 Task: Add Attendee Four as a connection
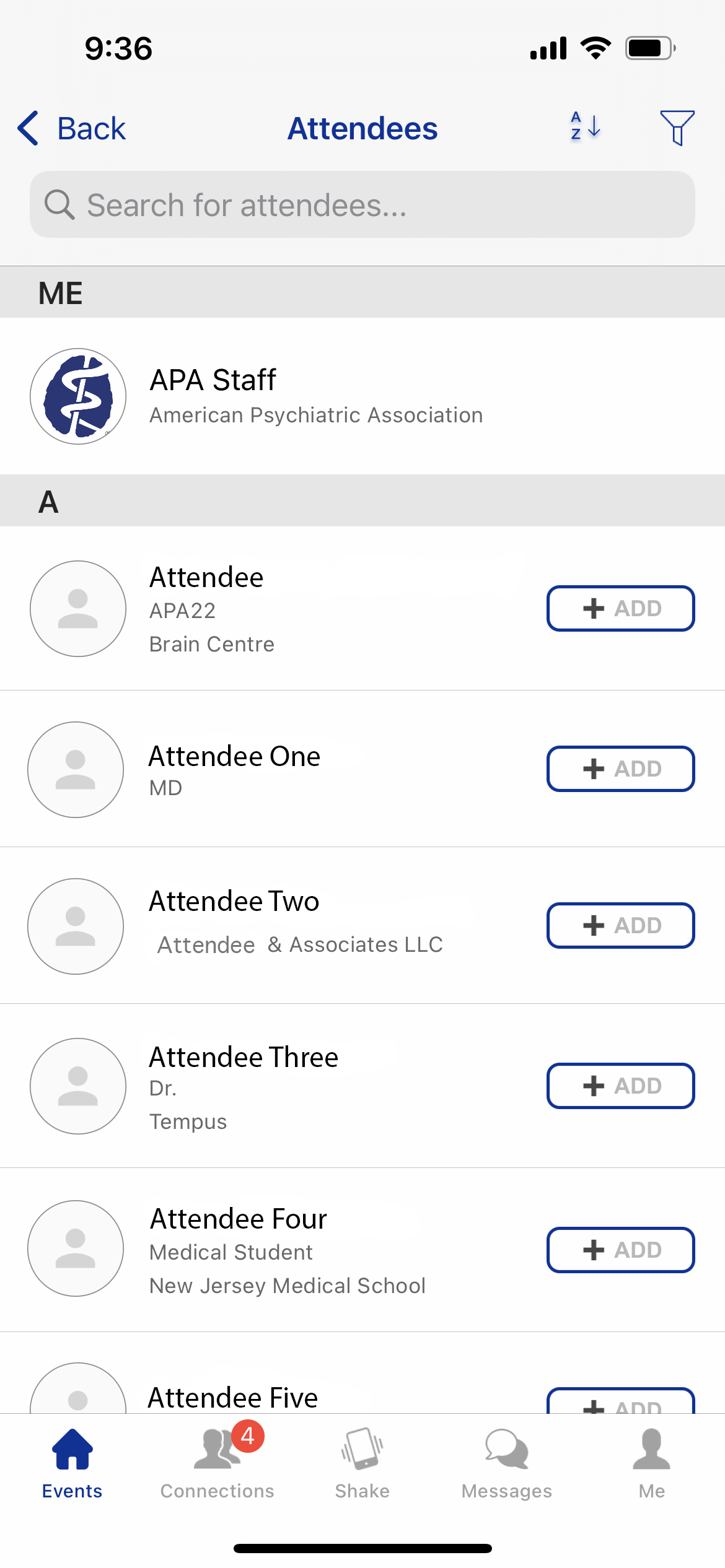pyautogui.click(x=621, y=1250)
